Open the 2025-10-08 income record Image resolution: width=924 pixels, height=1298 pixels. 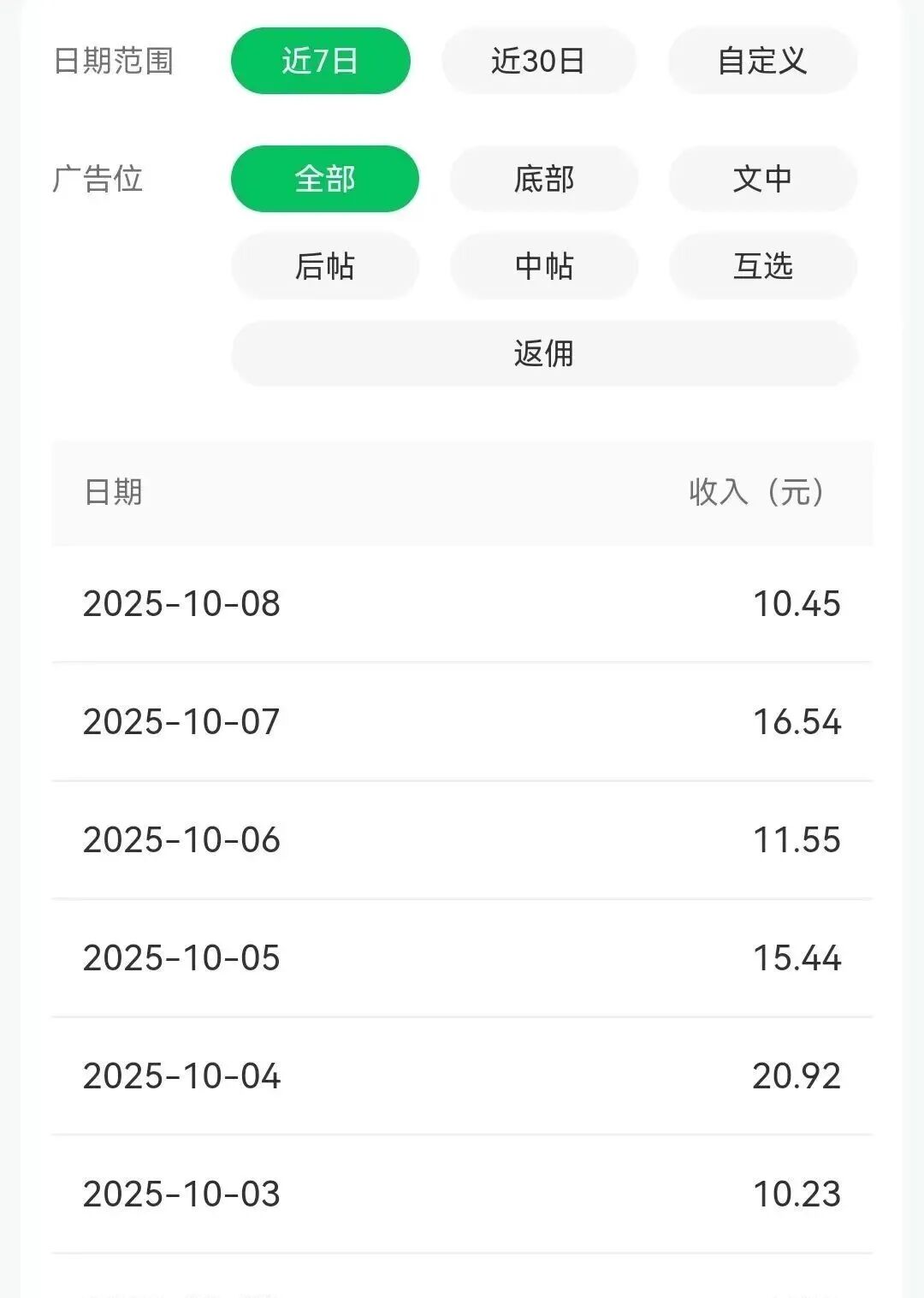coord(462,603)
